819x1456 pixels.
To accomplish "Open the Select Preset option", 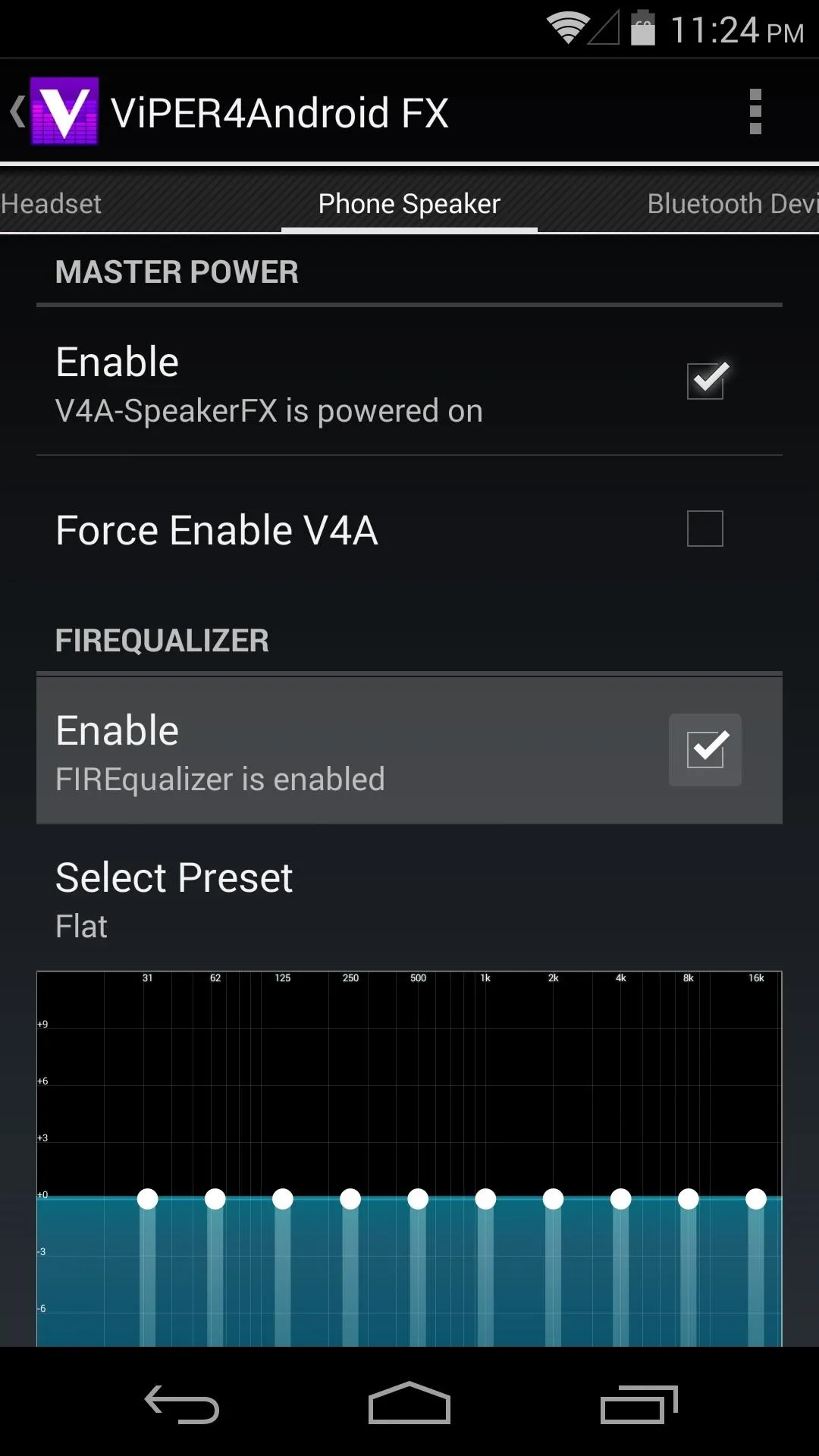I will [x=409, y=900].
